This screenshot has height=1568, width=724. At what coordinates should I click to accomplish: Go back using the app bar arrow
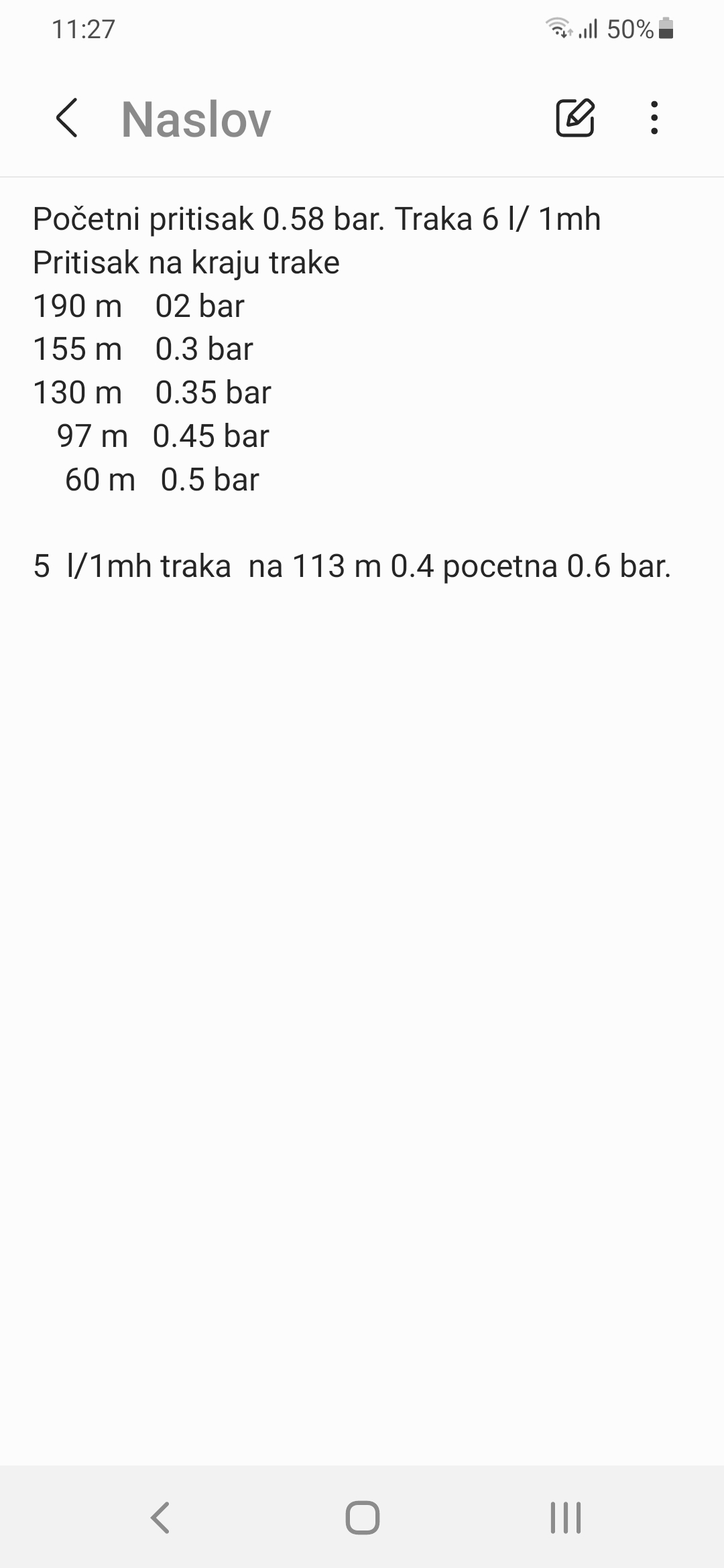click(x=66, y=119)
